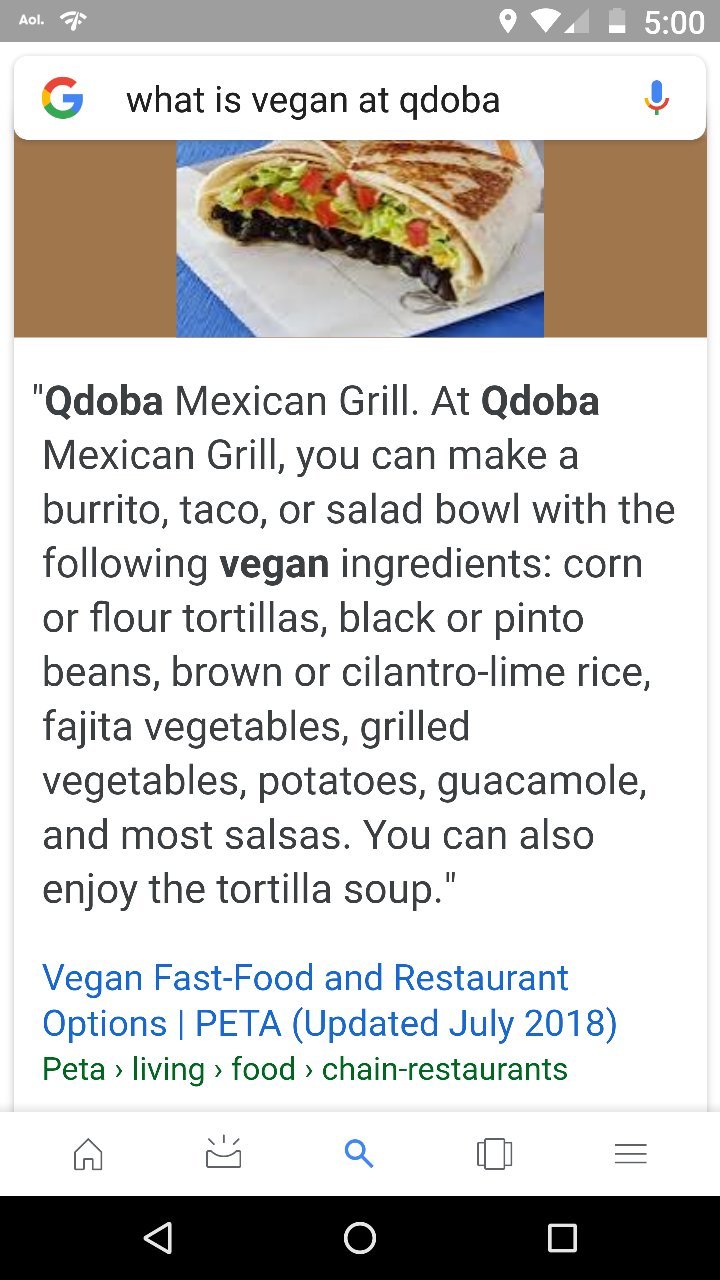Screen dimensions: 720x1280
Task: Tap the voice search microphone icon
Action: (x=657, y=97)
